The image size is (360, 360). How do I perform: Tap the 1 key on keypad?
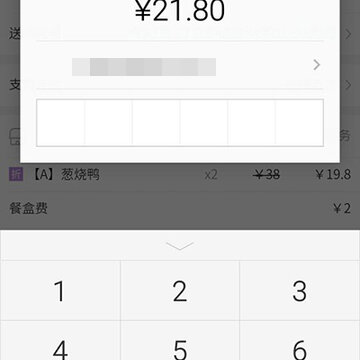60,291
